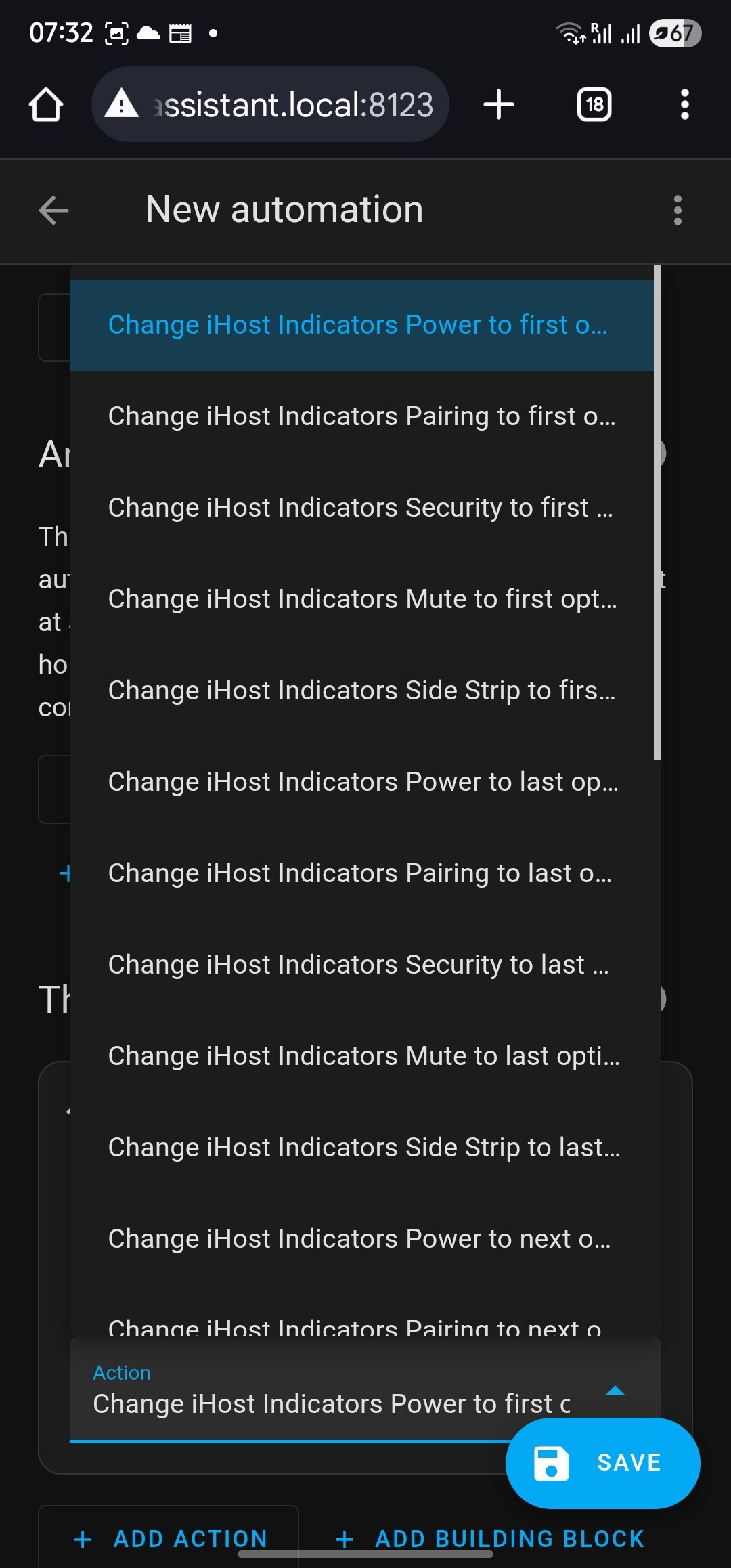Select Change iHost Indicators Security to last
The image size is (731, 1568).
pyautogui.click(x=361, y=965)
